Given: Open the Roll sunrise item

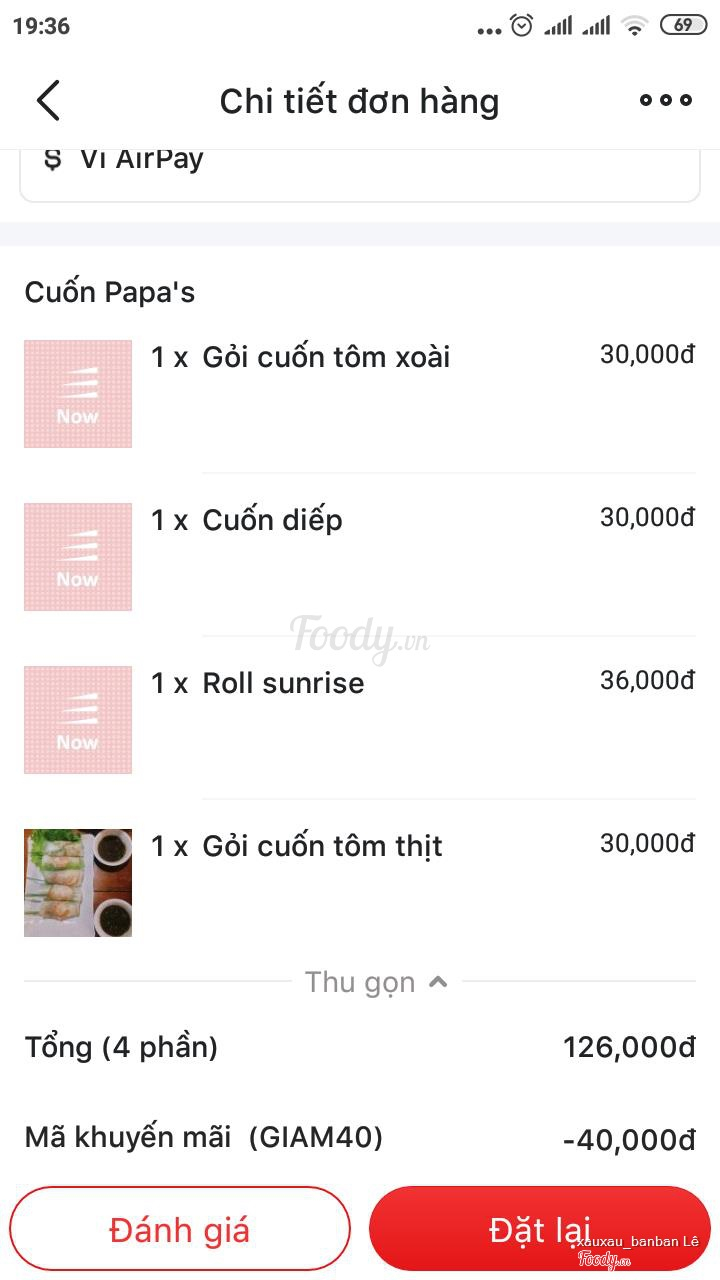Looking at the screenshot, I should coord(283,684).
